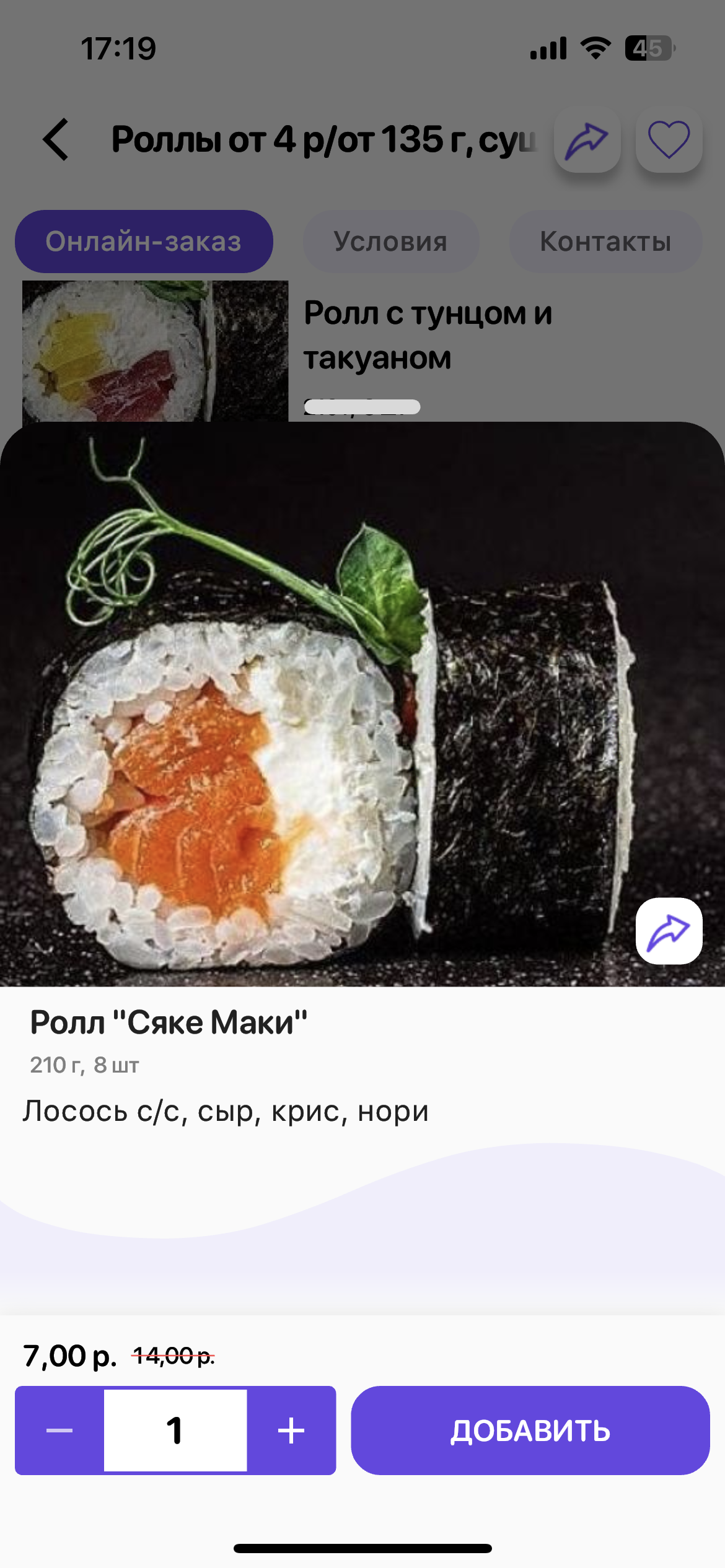
Task: Open the Контакты tab
Action: click(605, 242)
